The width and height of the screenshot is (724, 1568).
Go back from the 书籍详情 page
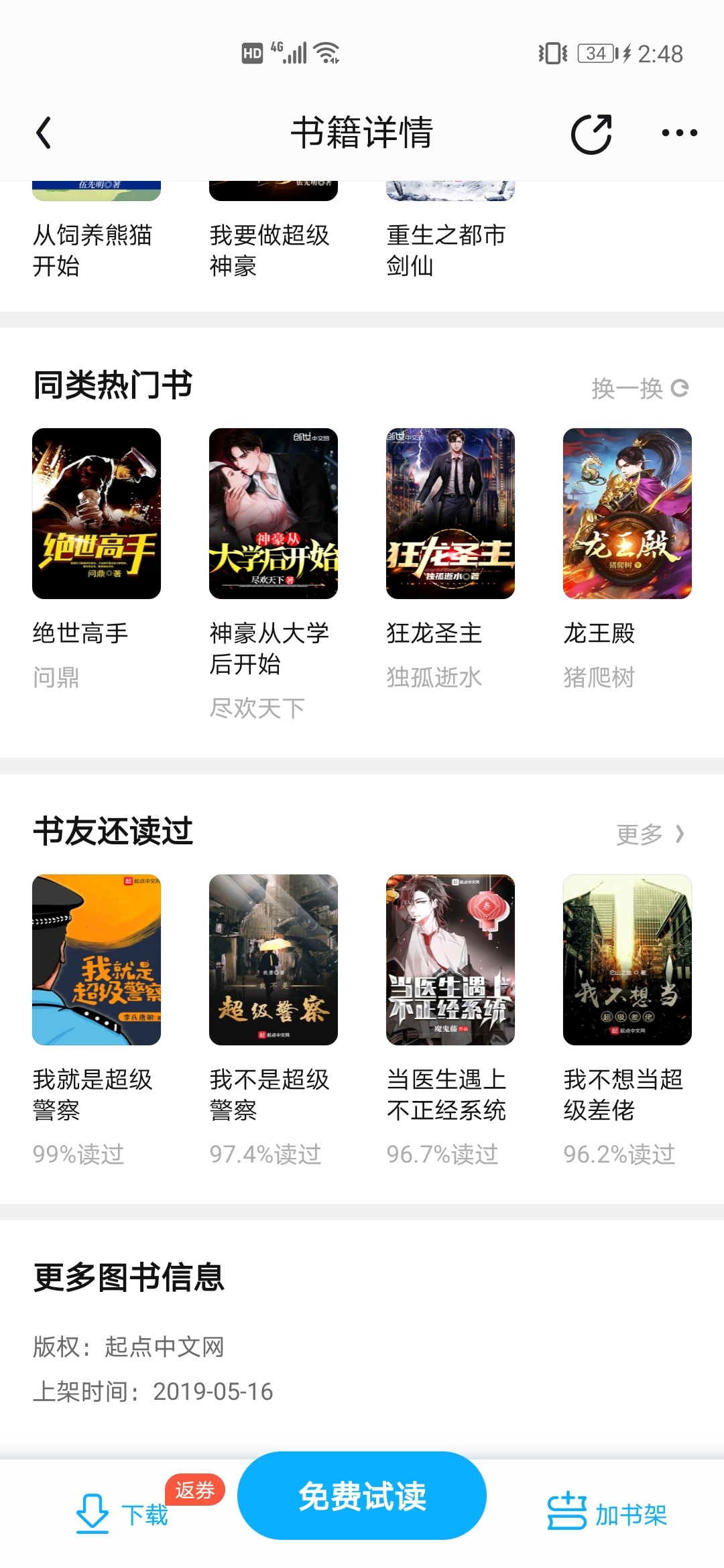44,133
